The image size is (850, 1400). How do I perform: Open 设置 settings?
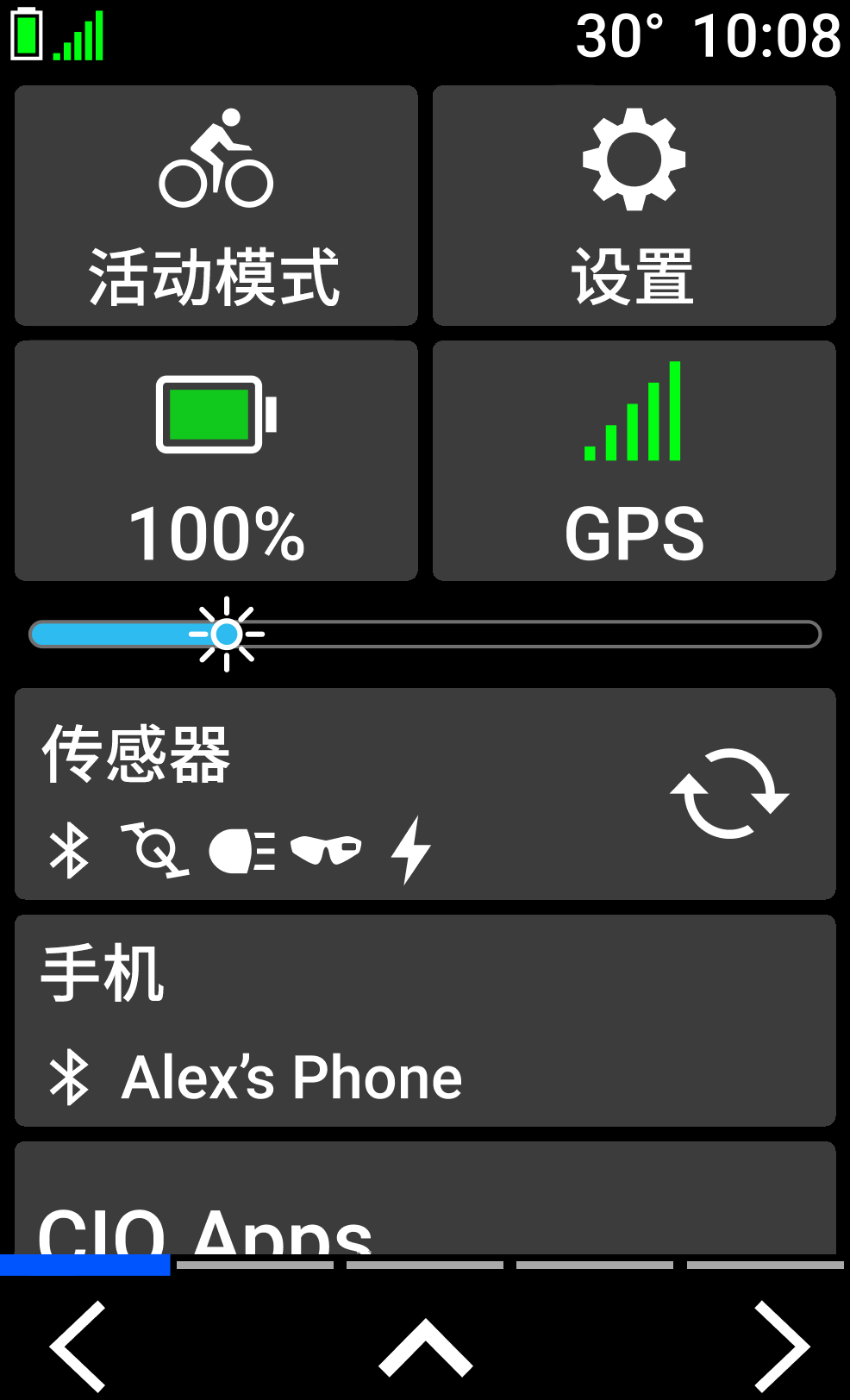pos(634,205)
